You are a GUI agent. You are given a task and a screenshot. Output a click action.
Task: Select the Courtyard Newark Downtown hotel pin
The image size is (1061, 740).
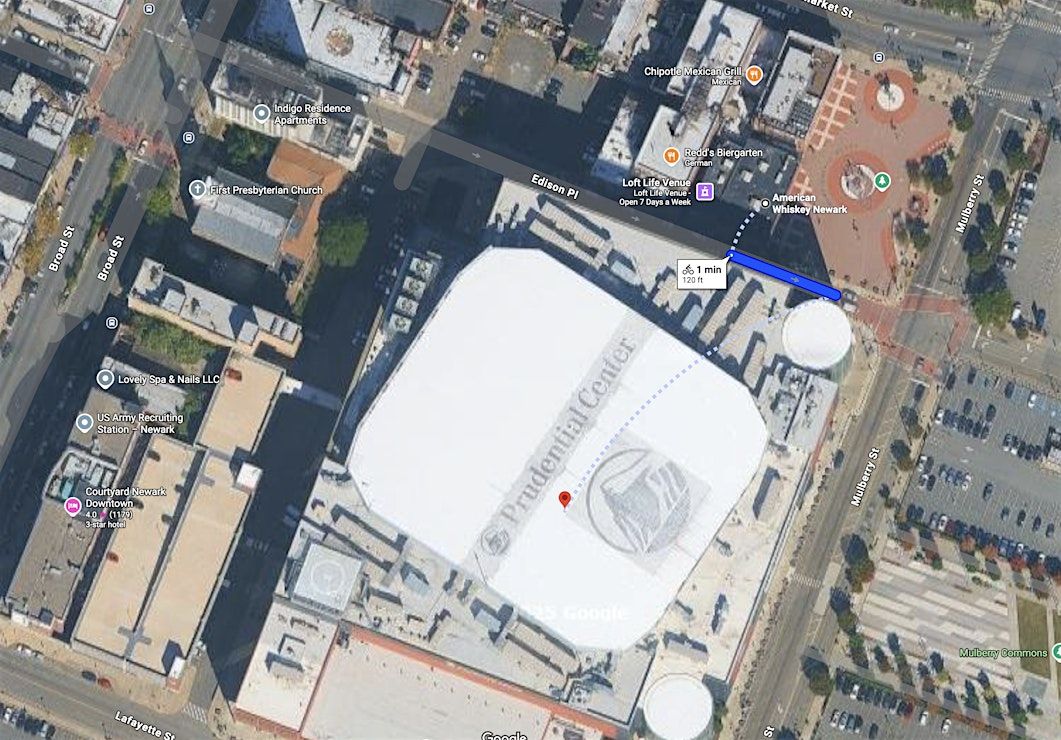(x=72, y=505)
